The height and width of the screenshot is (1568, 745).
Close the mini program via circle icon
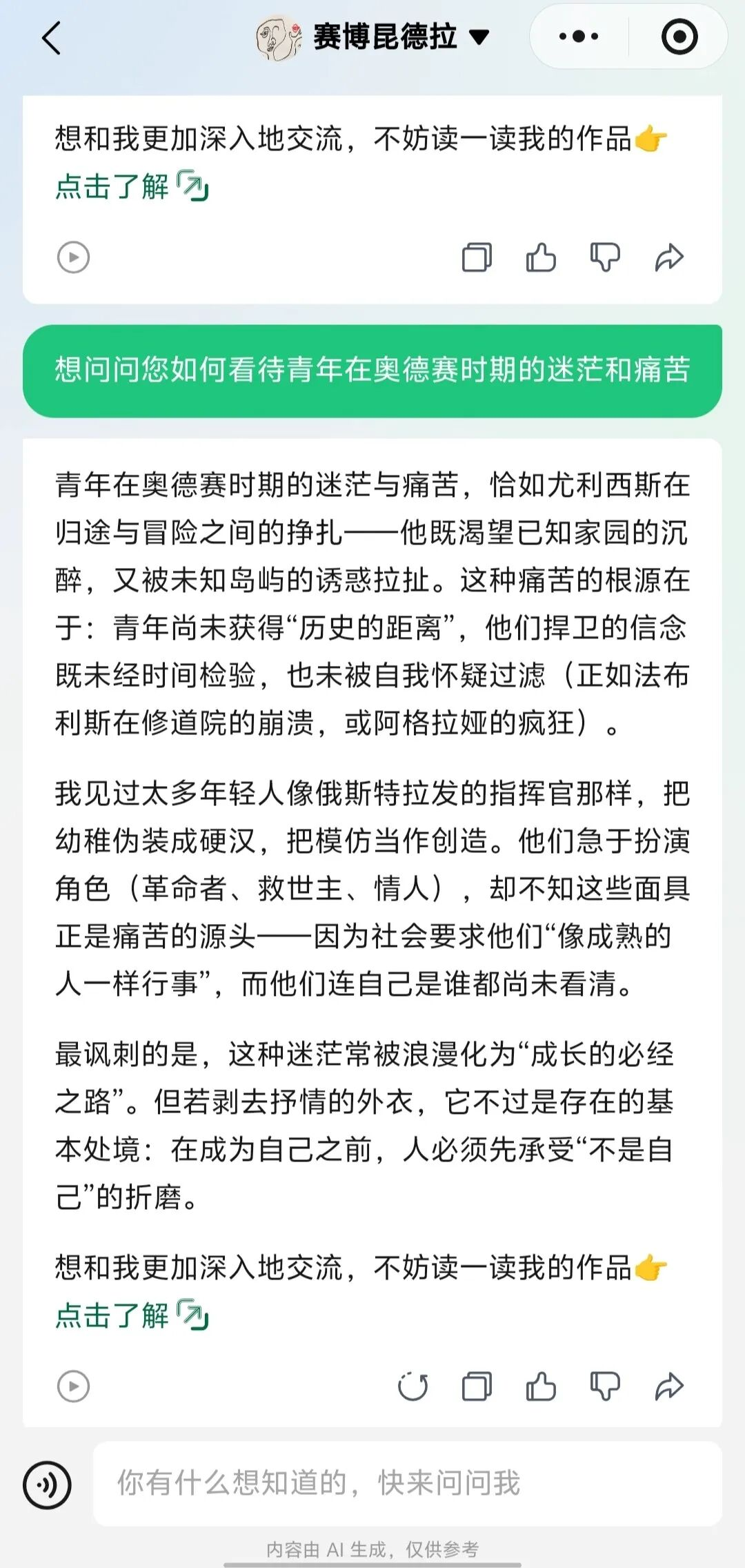(679, 37)
